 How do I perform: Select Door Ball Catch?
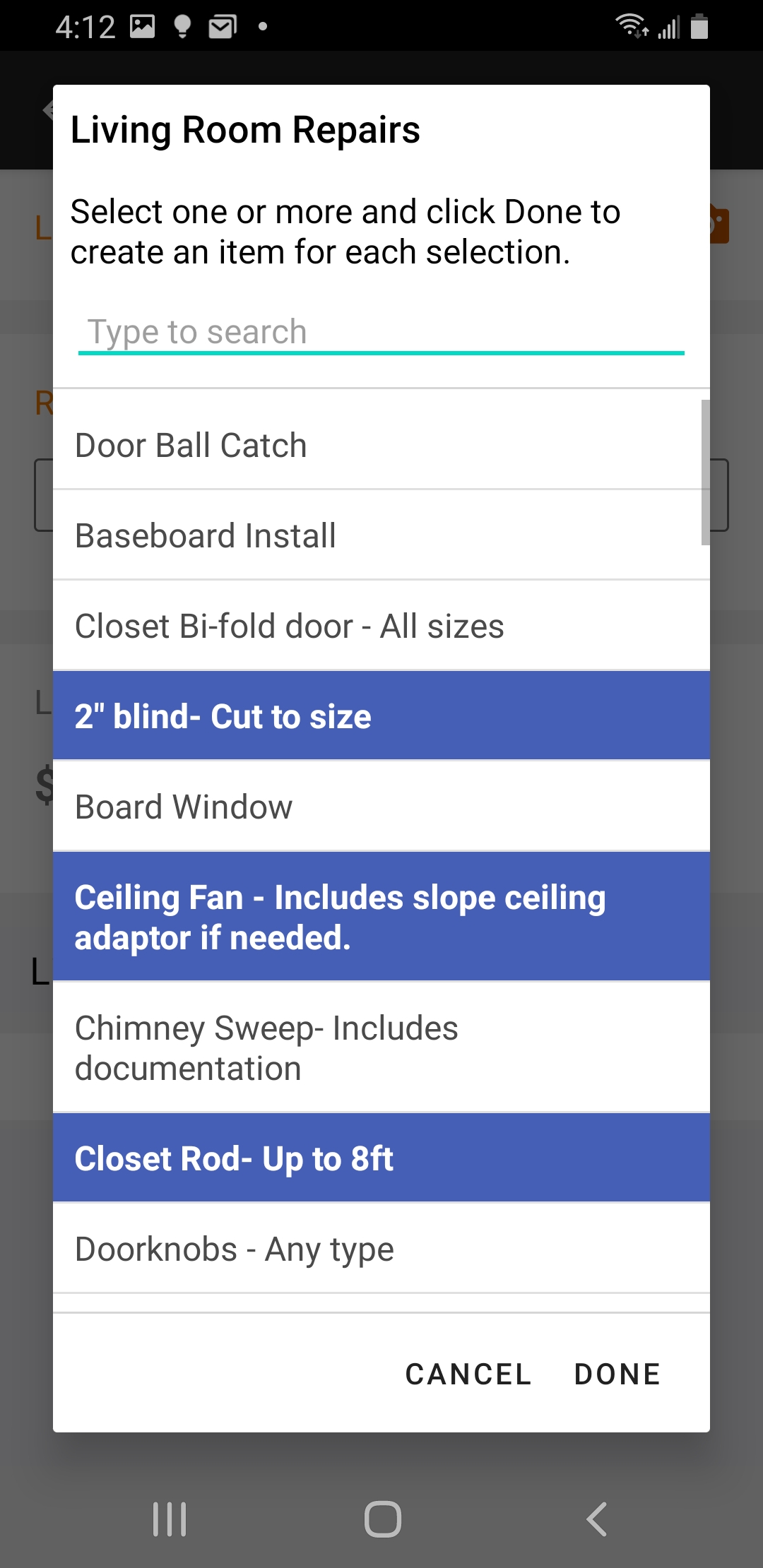pos(381,444)
